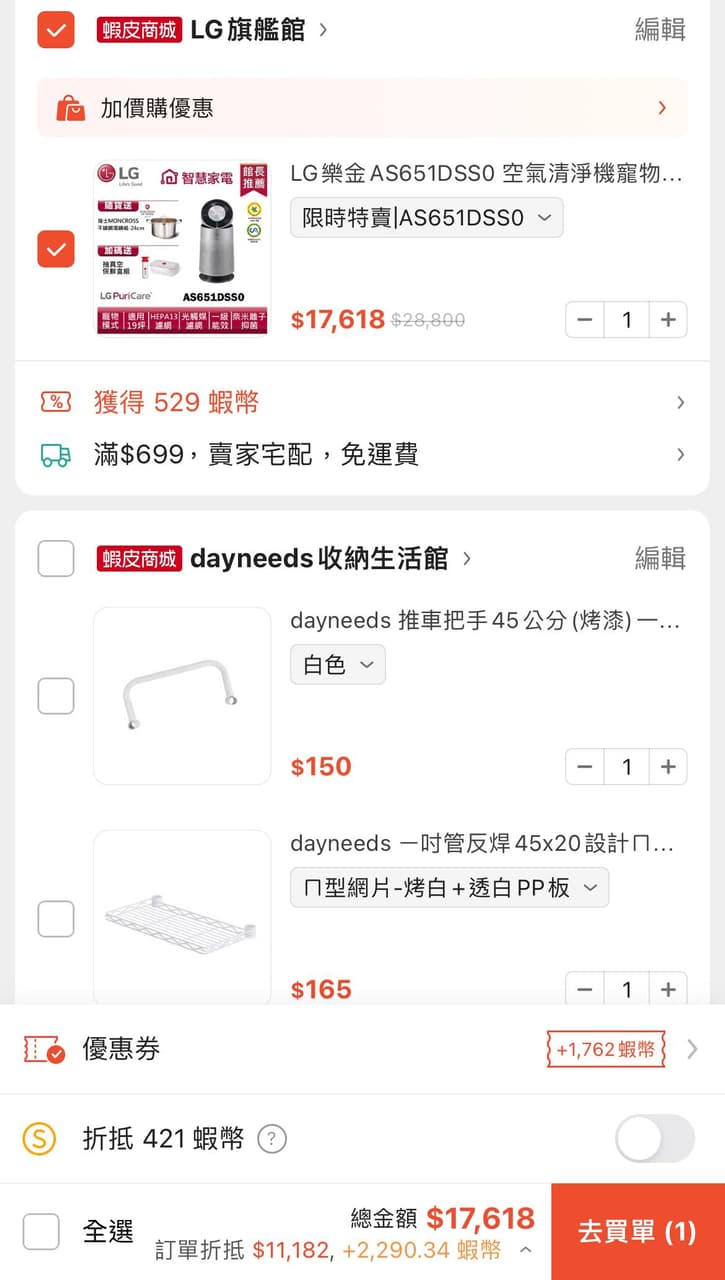Open the 獲得 529 蝦幣 row
This screenshot has height=1280, width=725.
click(362, 402)
